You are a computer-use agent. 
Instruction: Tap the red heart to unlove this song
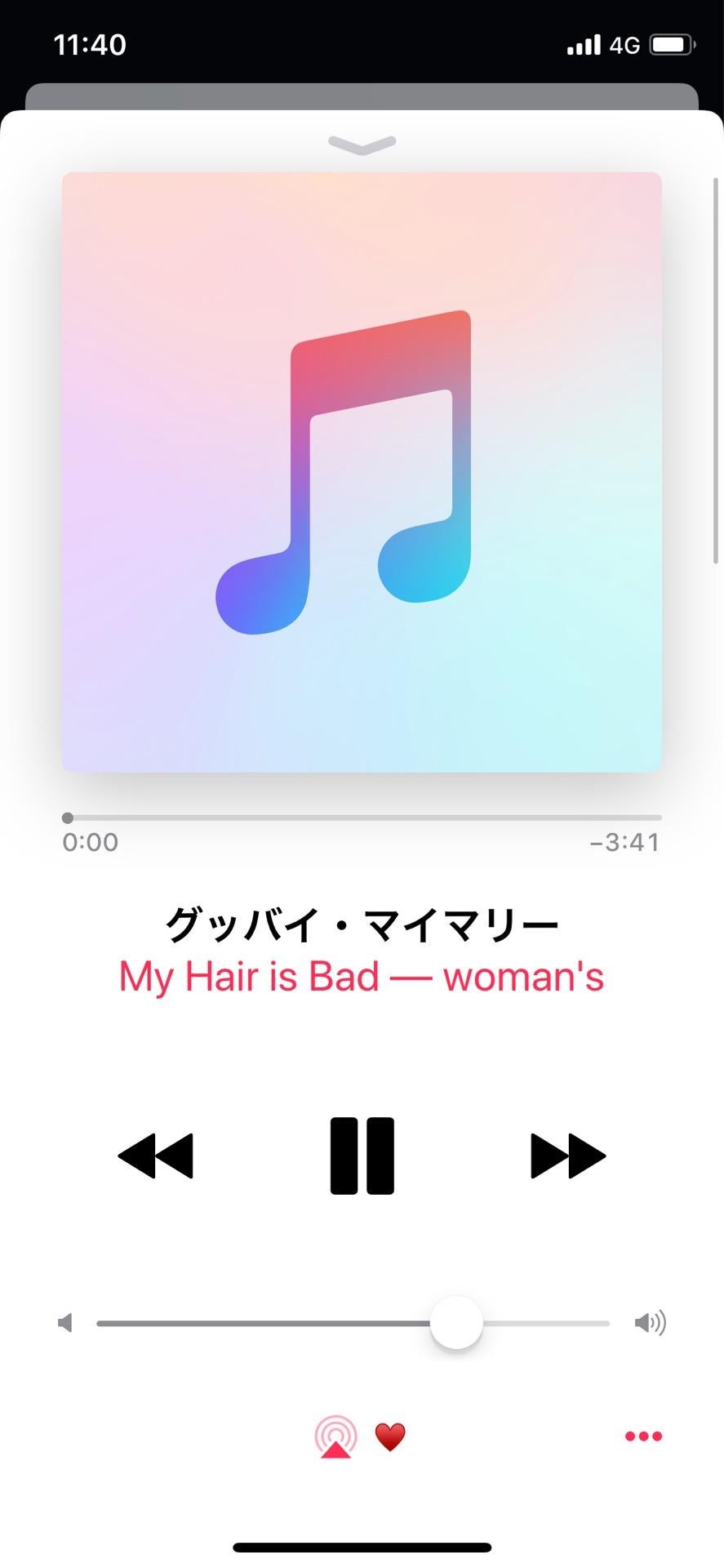(x=390, y=1435)
